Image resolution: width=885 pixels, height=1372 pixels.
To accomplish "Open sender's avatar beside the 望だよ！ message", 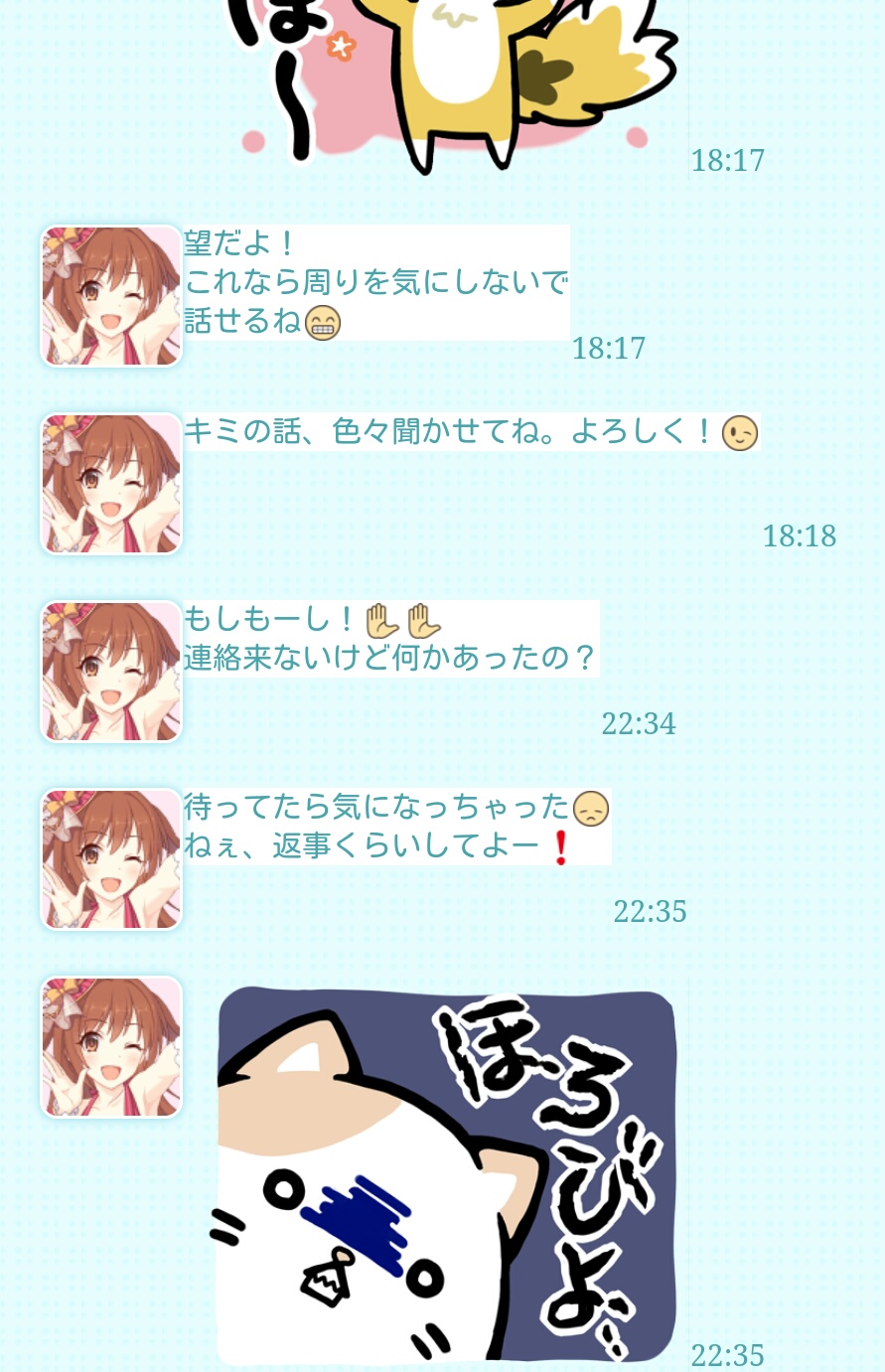I will (x=111, y=296).
